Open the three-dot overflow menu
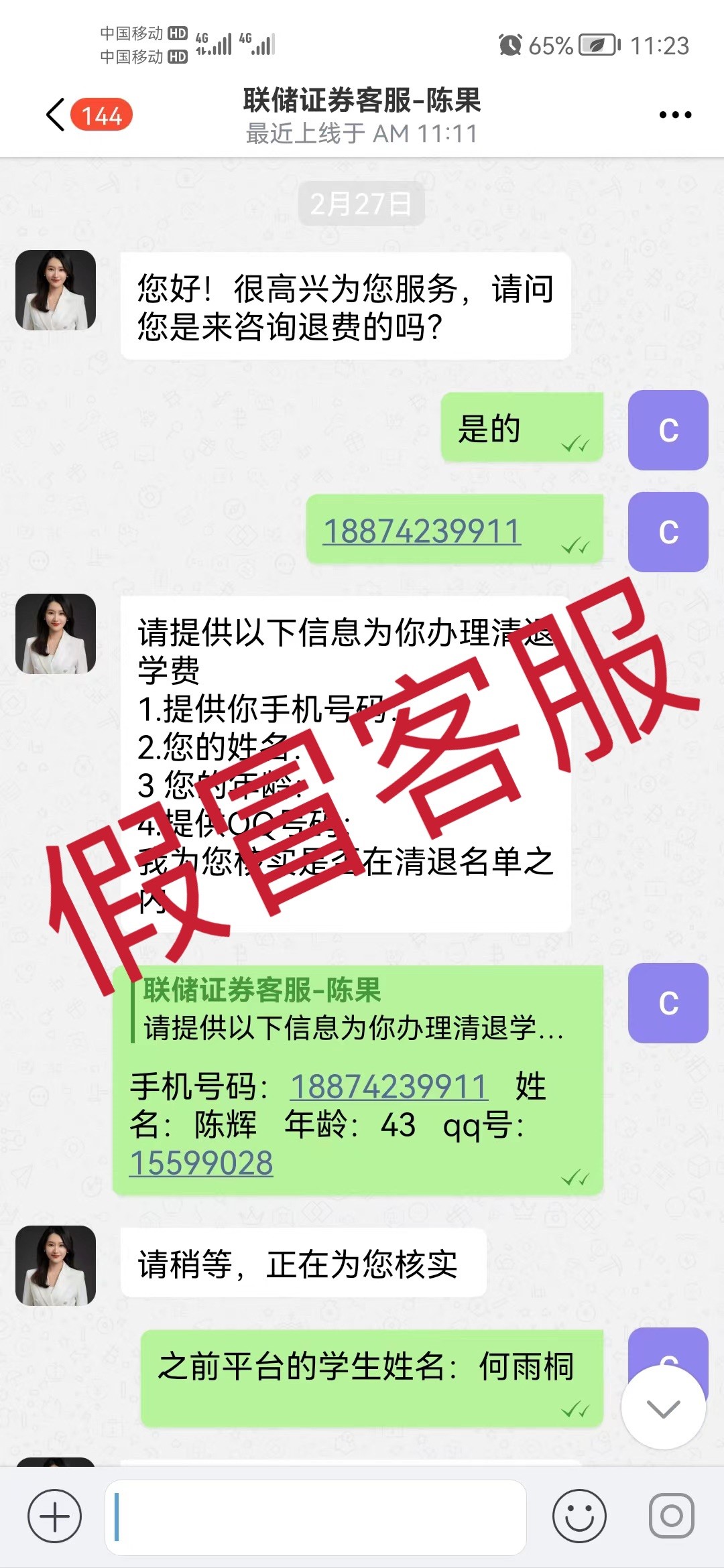724x1568 pixels. (675, 115)
